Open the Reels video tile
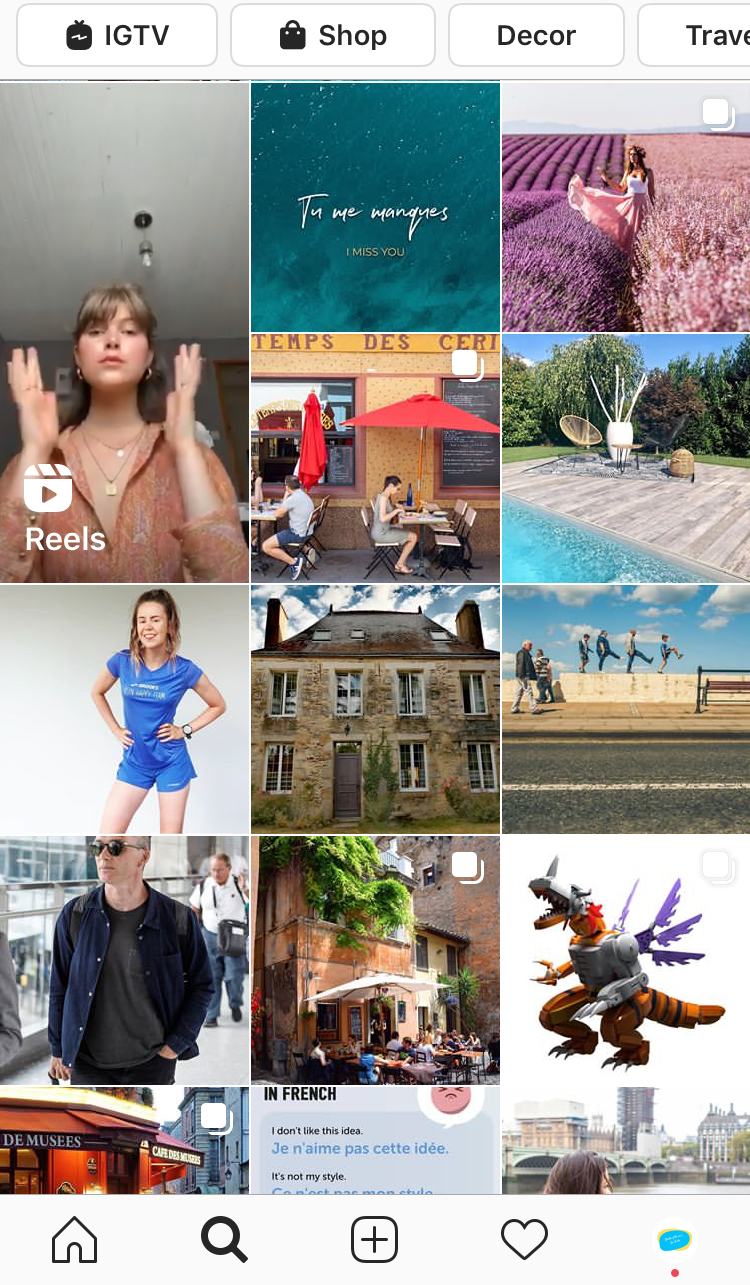 click(124, 332)
